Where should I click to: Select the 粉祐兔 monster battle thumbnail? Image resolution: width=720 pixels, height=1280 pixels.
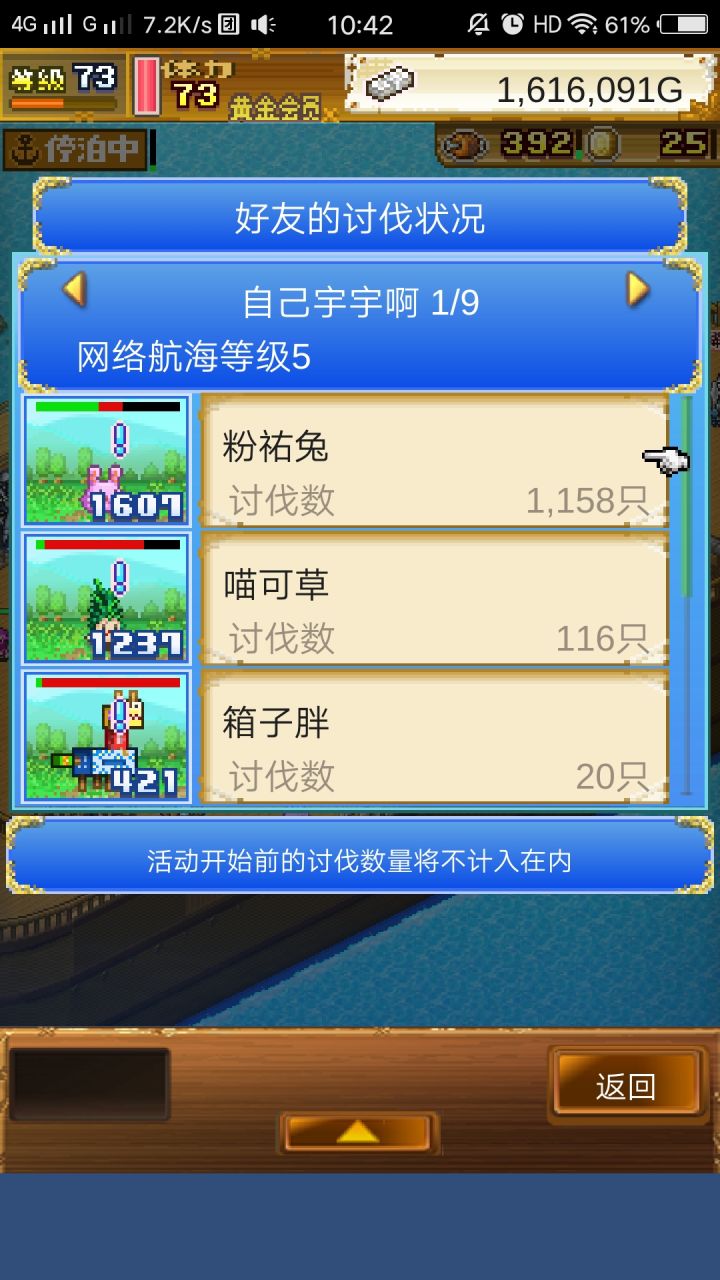click(105, 460)
